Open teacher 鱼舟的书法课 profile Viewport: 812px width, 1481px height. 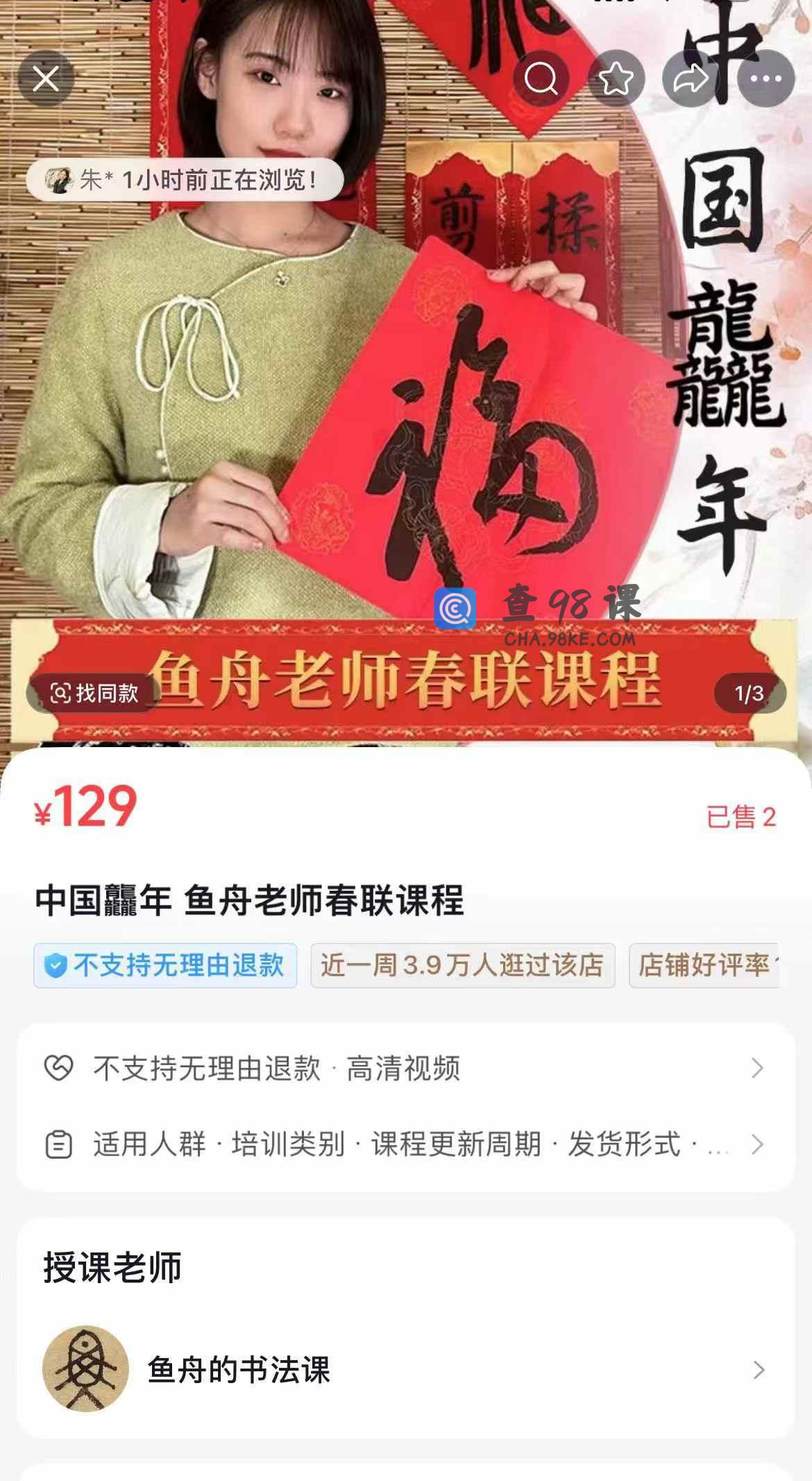(x=405, y=1369)
